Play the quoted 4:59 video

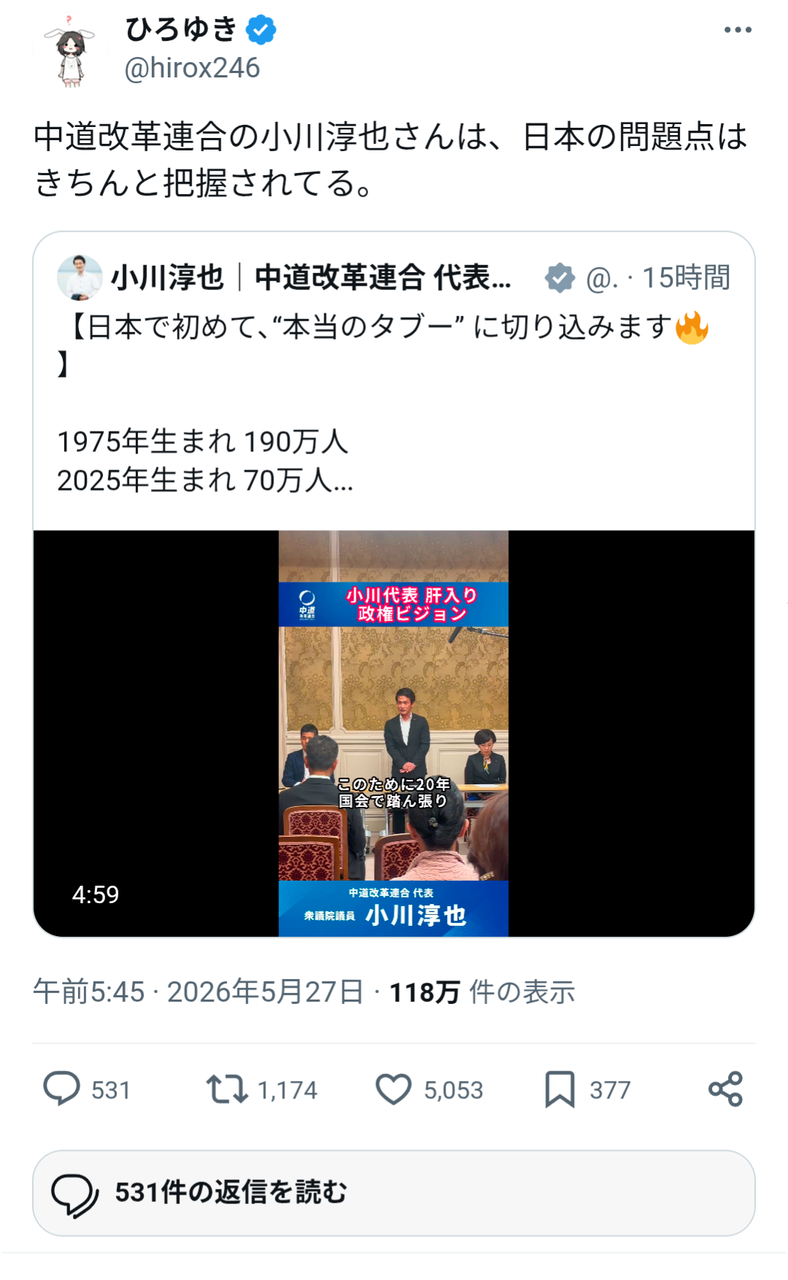point(394,733)
